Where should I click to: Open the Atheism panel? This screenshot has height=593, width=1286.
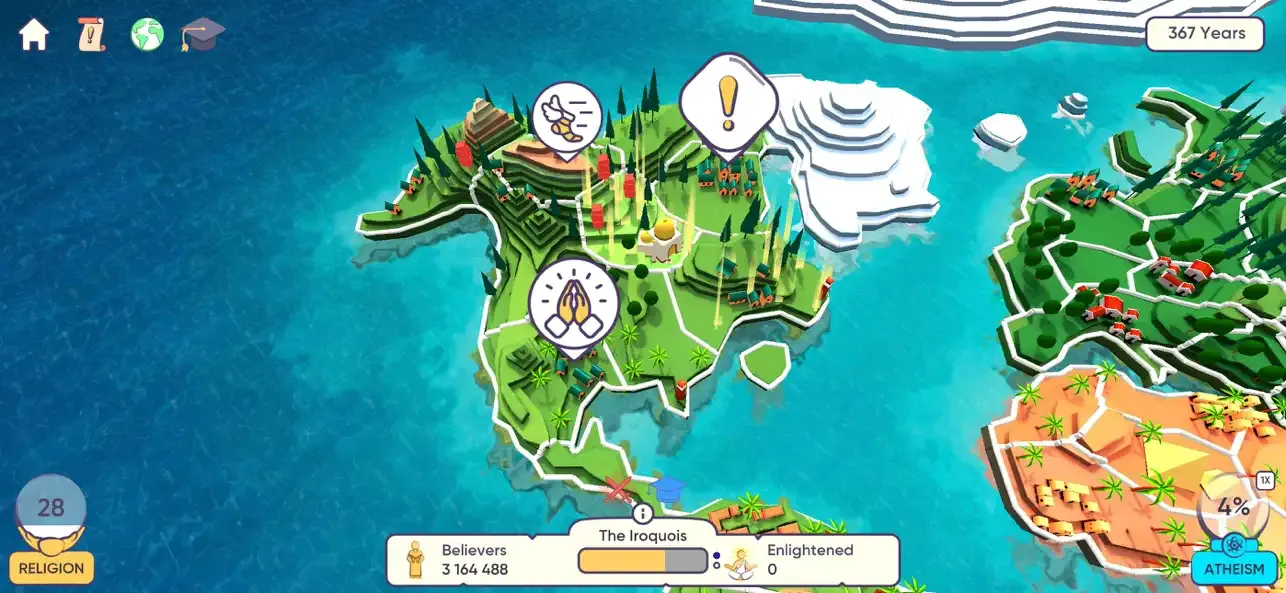(1233, 568)
